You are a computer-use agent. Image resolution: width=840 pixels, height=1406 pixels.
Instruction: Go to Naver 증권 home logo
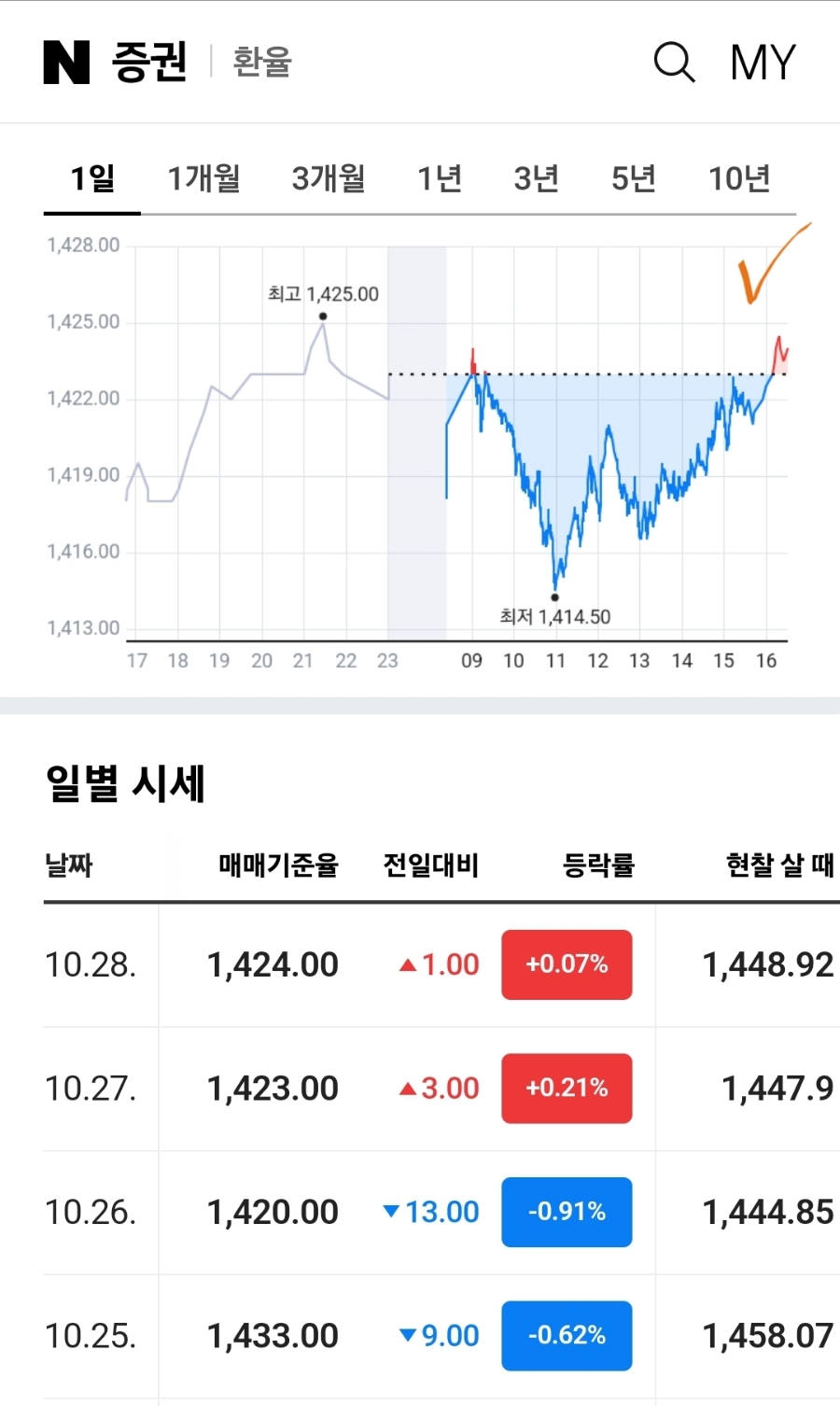pos(115,63)
